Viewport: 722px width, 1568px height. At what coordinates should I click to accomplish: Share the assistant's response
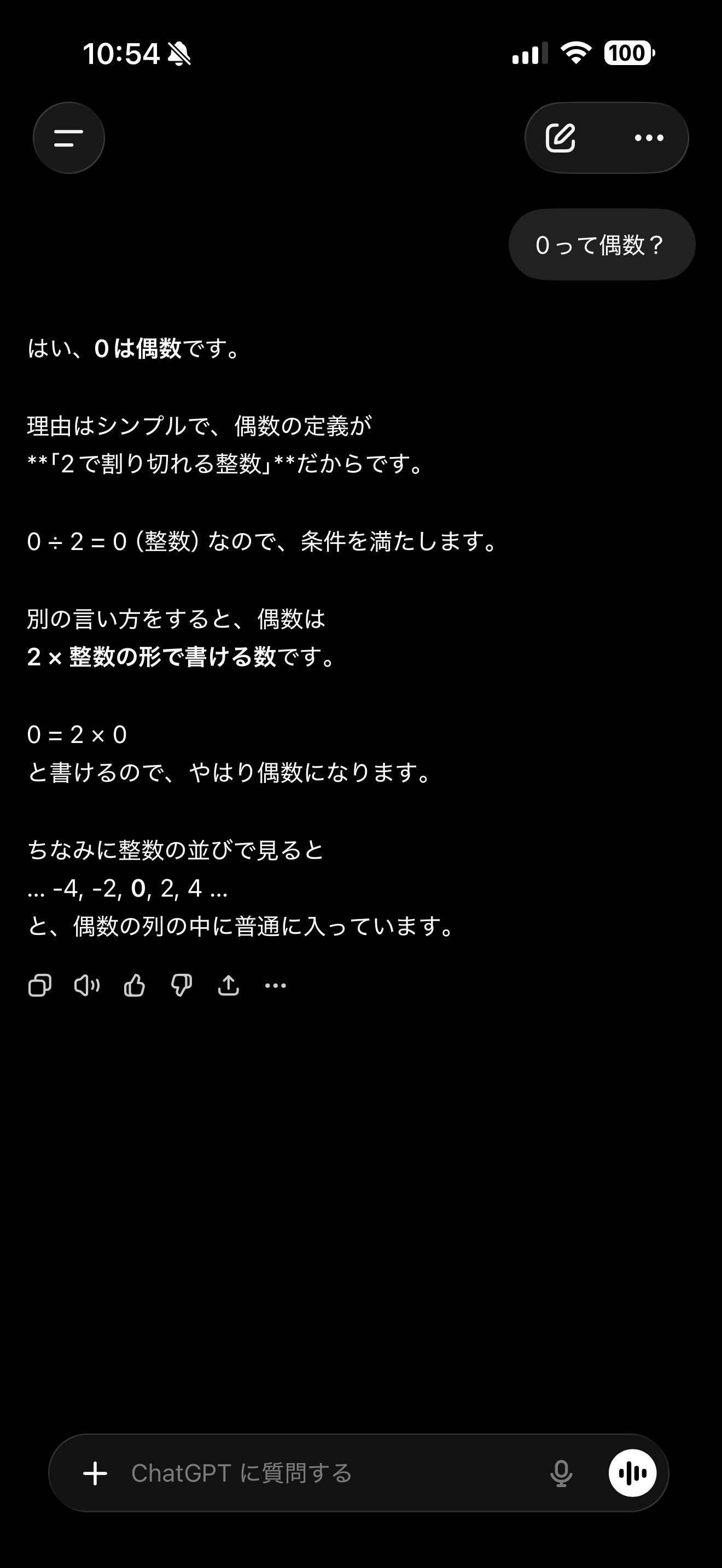pyautogui.click(x=228, y=986)
